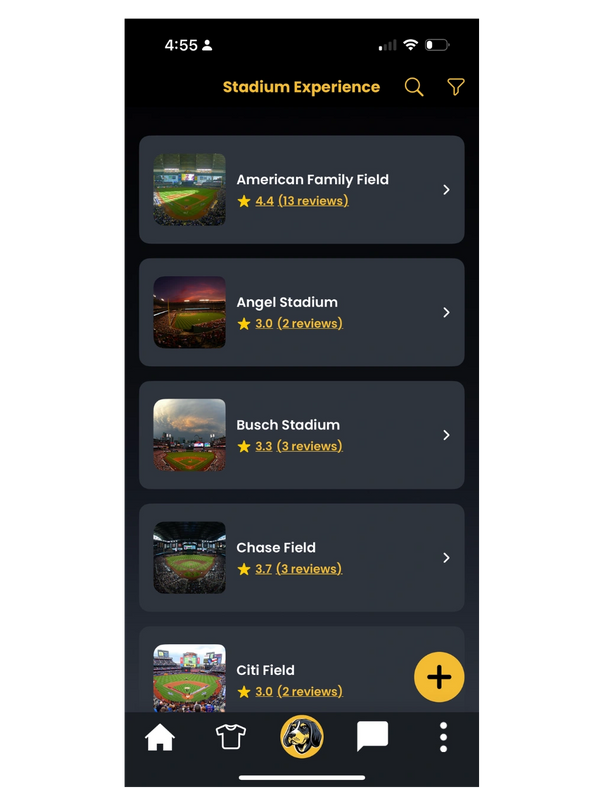Open the three-dot more menu tab
Screen dimensions: 600x800
click(x=443, y=738)
